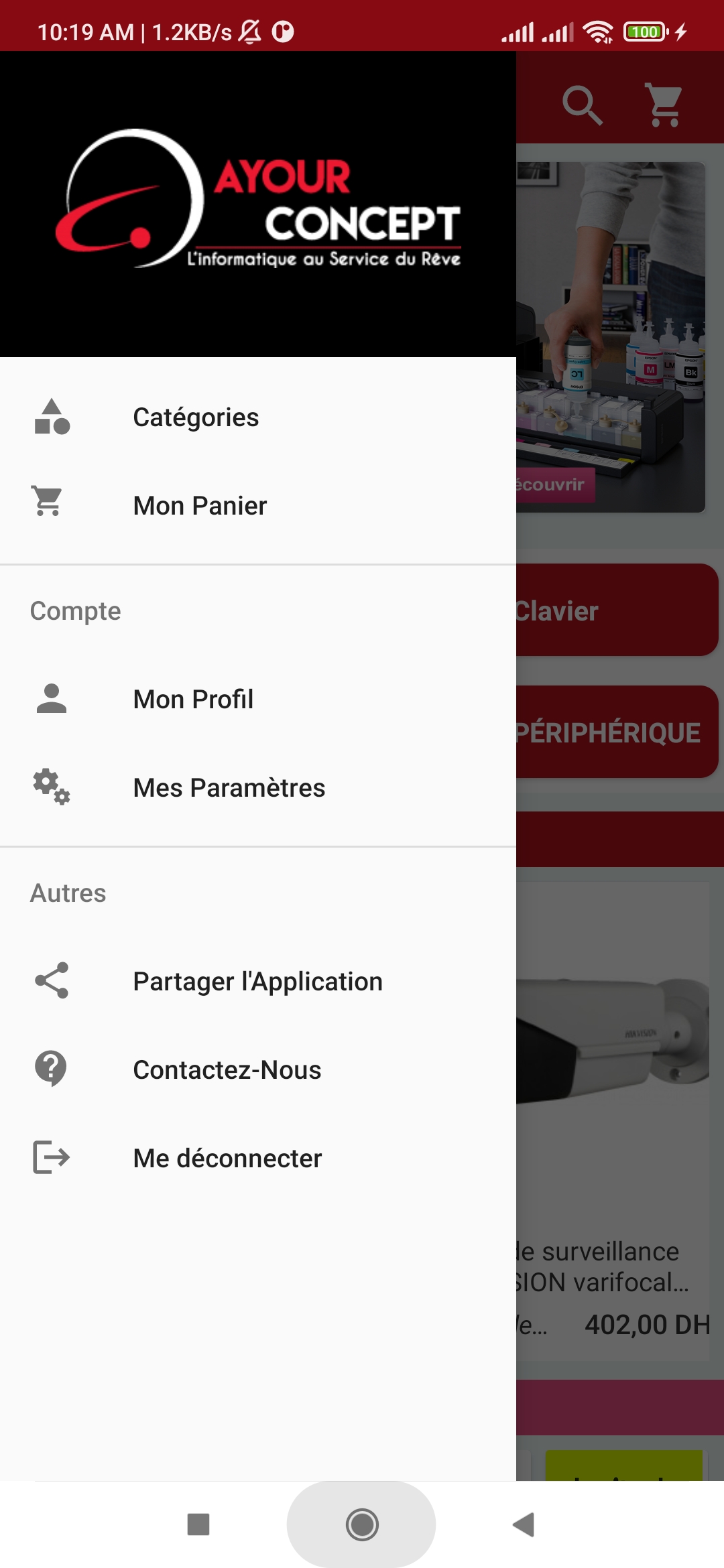724x1568 pixels.
Task: Go to Mon Panier
Action: [200, 506]
